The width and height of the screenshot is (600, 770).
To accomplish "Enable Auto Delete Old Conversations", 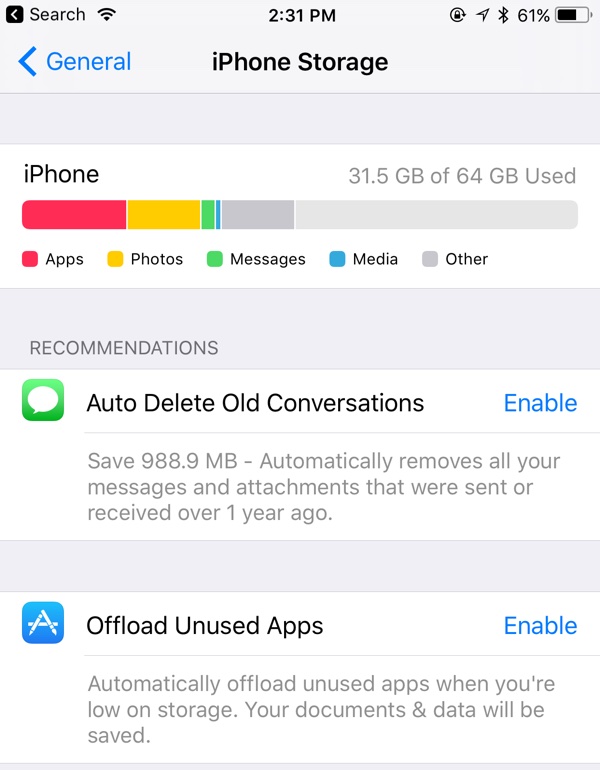I will click(540, 403).
